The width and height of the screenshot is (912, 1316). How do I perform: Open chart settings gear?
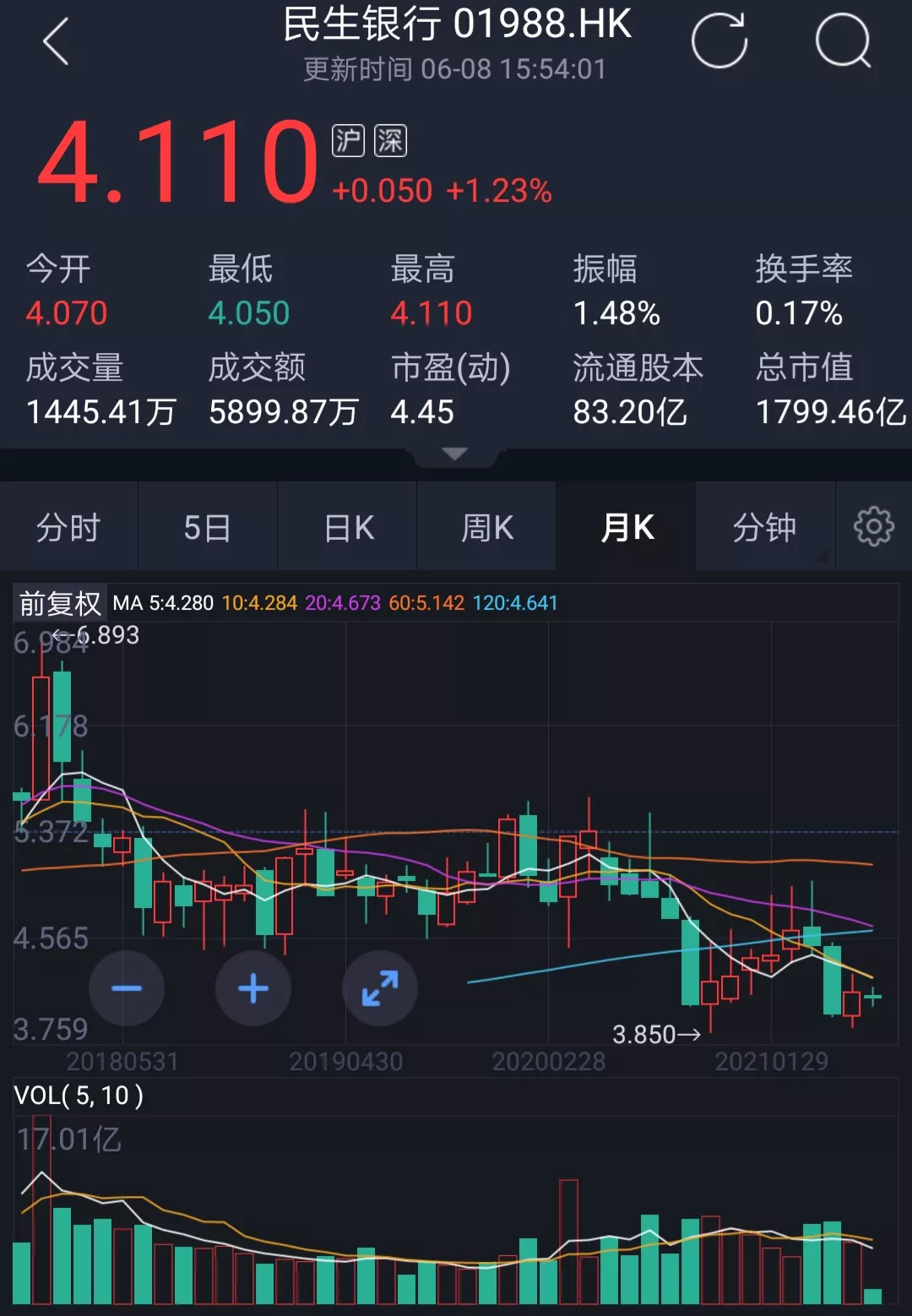pyautogui.click(x=873, y=527)
